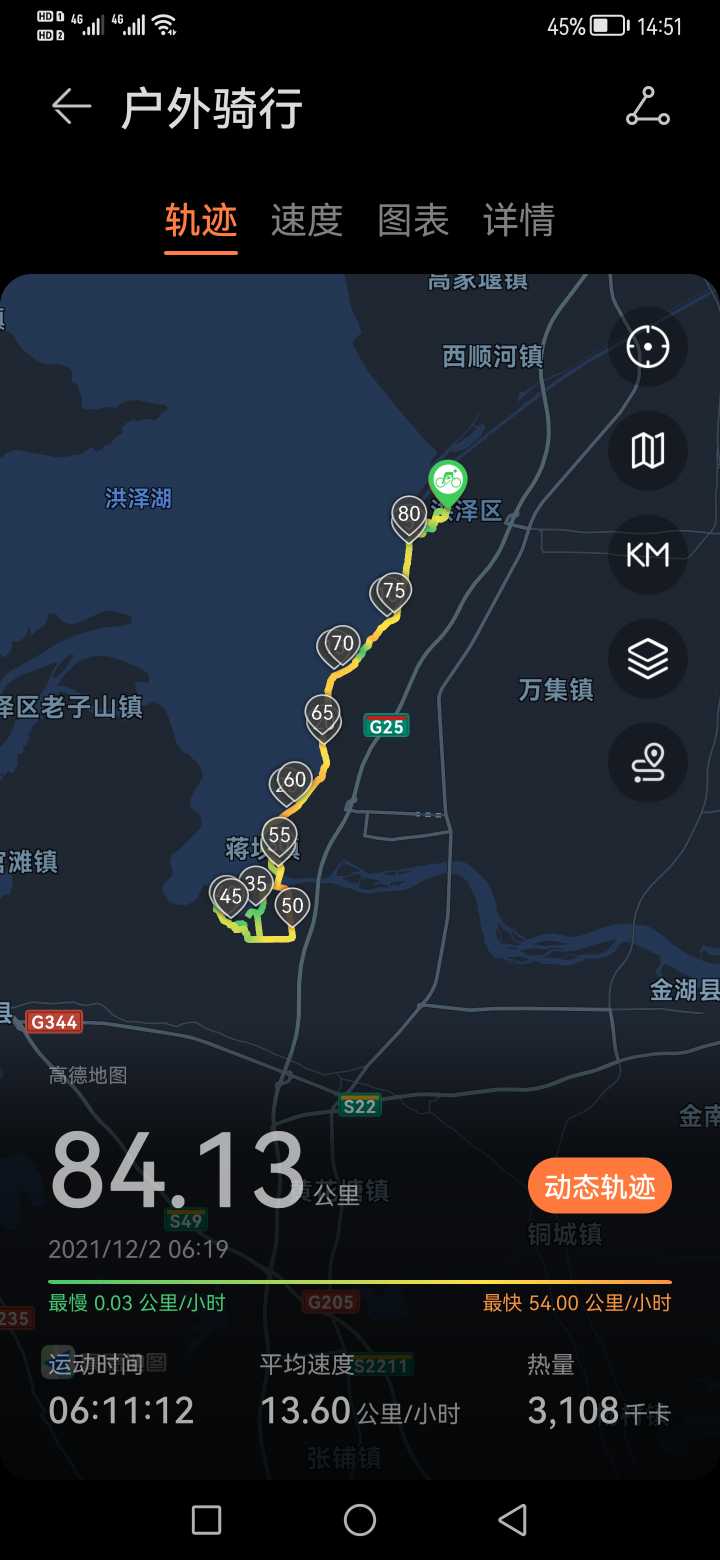Open the route share icon
The width and height of the screenshot is (720, 1560).
pos(647,107)
